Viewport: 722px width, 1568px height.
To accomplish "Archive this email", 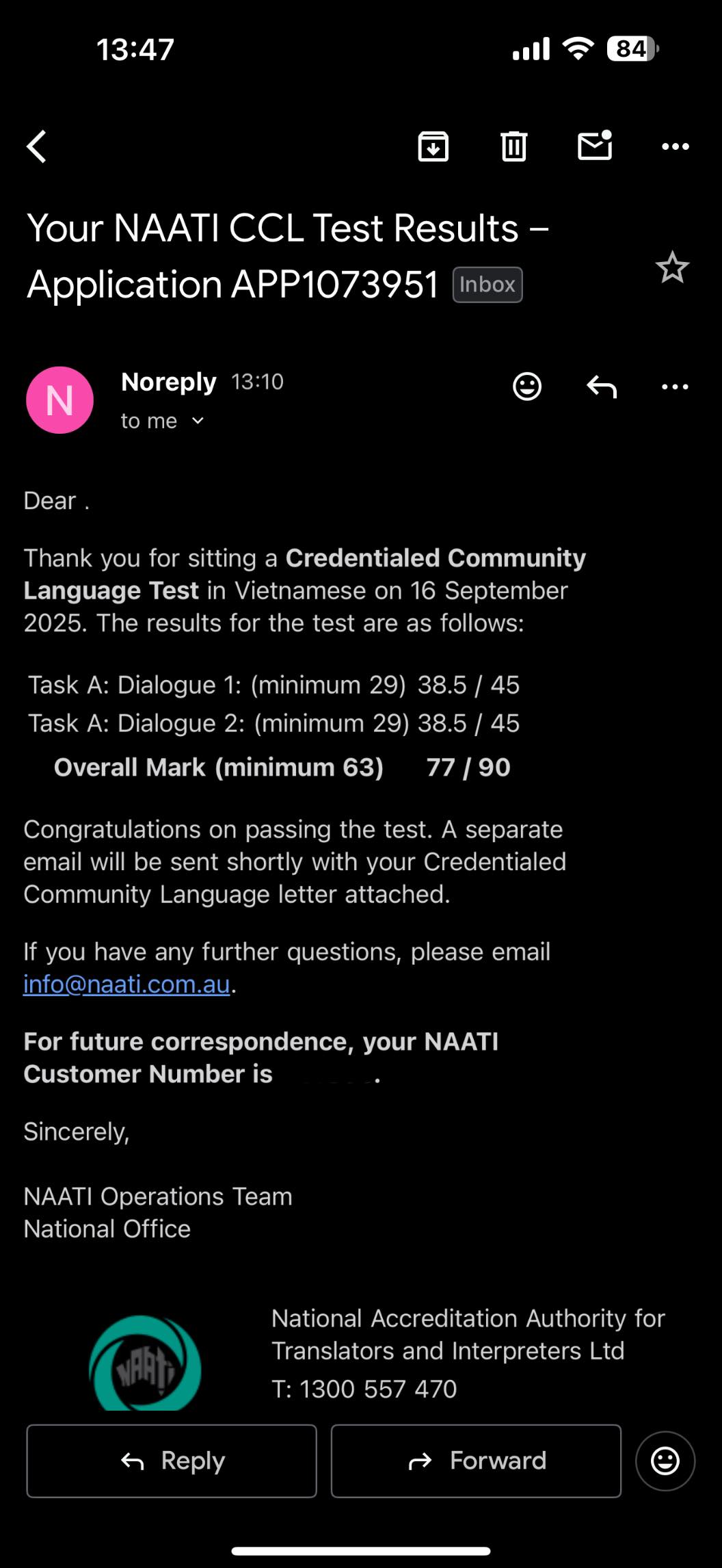I will [x=433, y=146].
